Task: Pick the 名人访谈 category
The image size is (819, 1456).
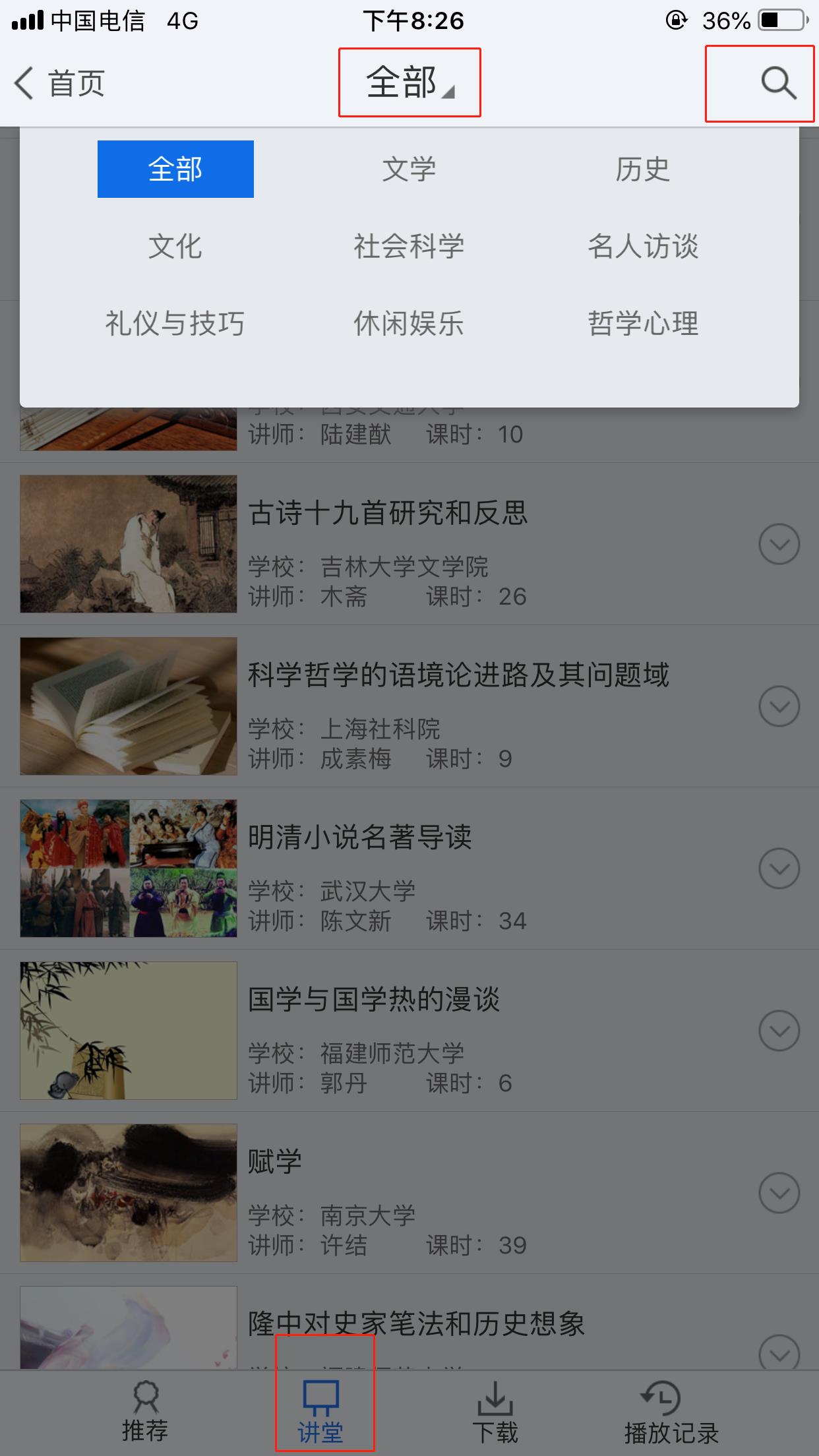Action: tap(642, 247)
